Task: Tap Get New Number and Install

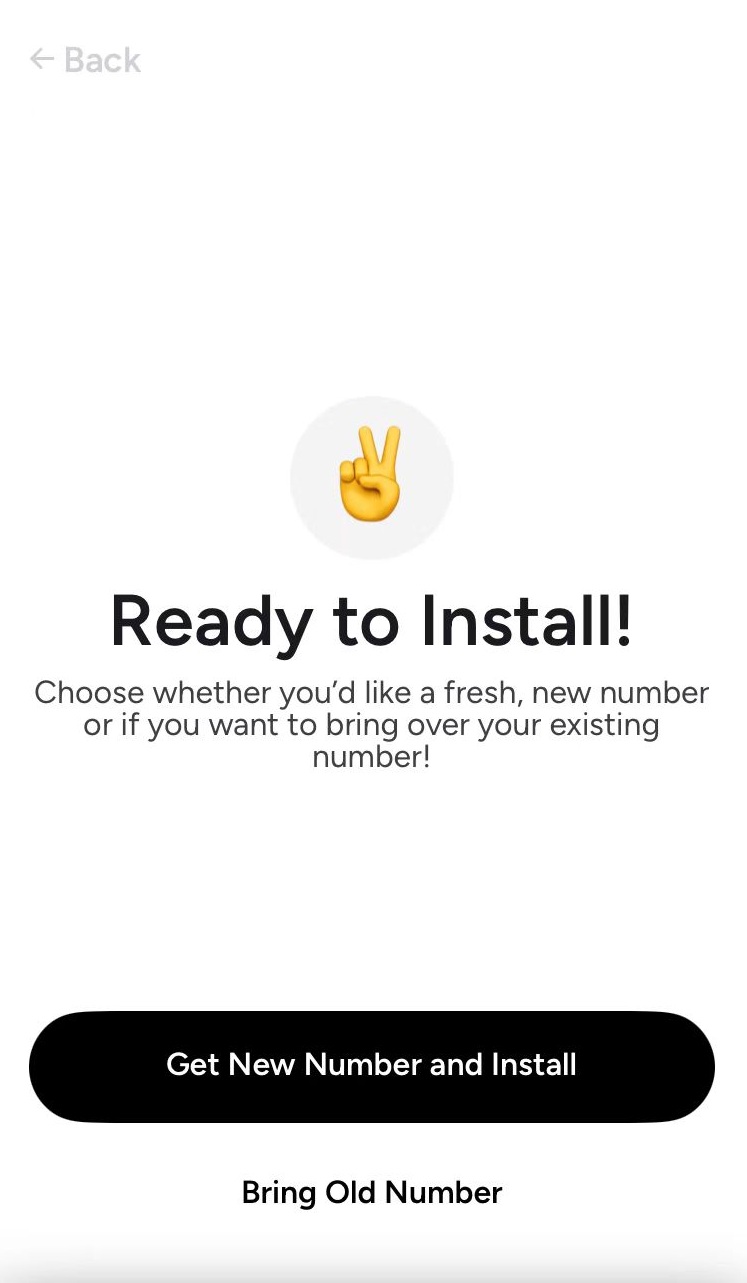Action: point(372,1065)
